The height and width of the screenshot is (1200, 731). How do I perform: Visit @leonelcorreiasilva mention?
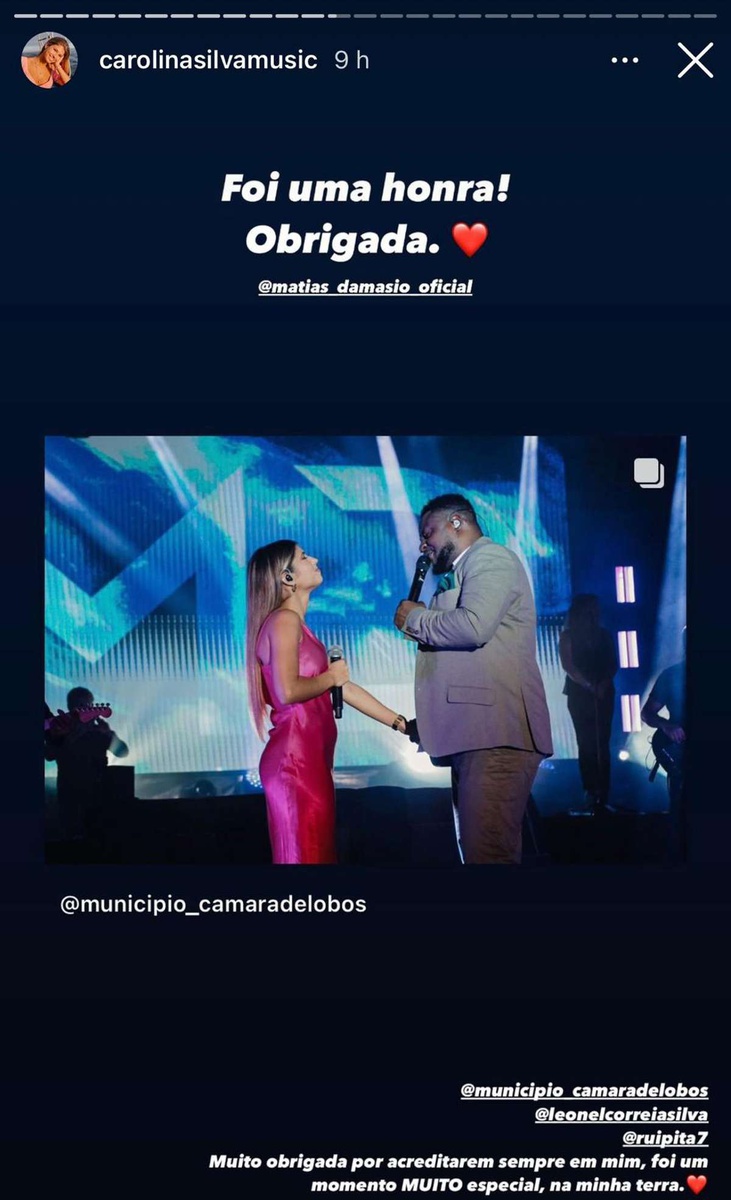[x=621, y=1115]
